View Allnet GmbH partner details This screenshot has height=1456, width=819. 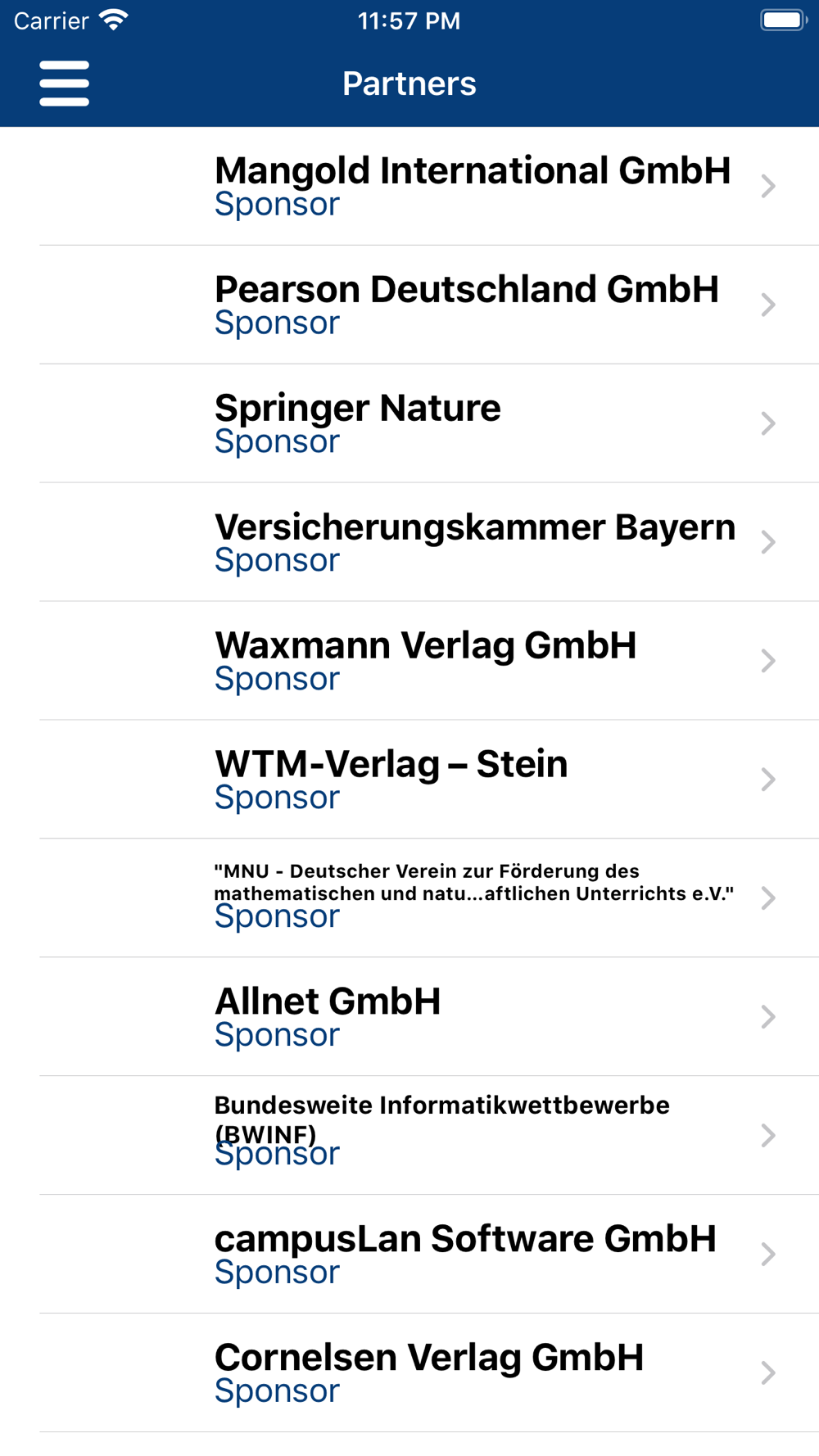tap(409, 1017)
